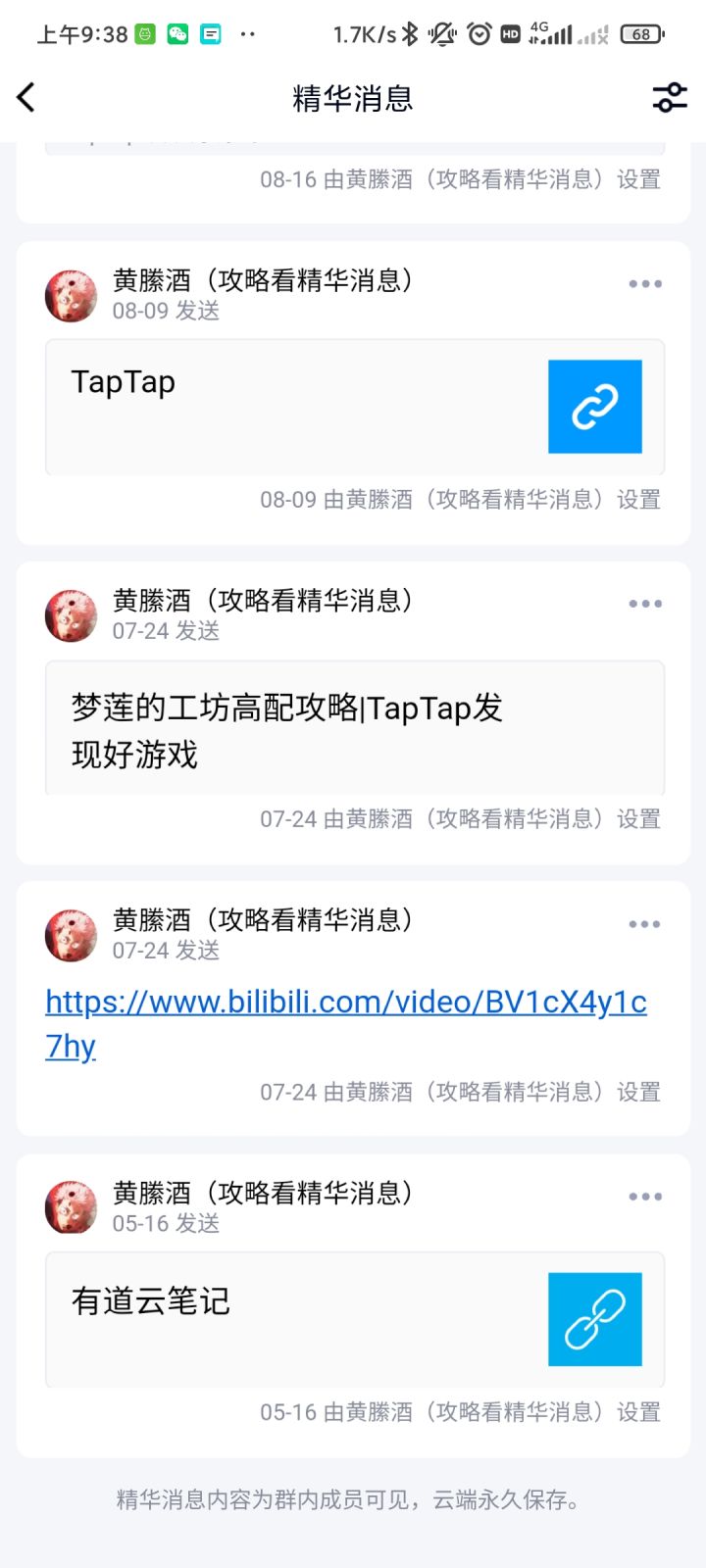Open more options on the 梦莲的工坊 message

[644, 604]
